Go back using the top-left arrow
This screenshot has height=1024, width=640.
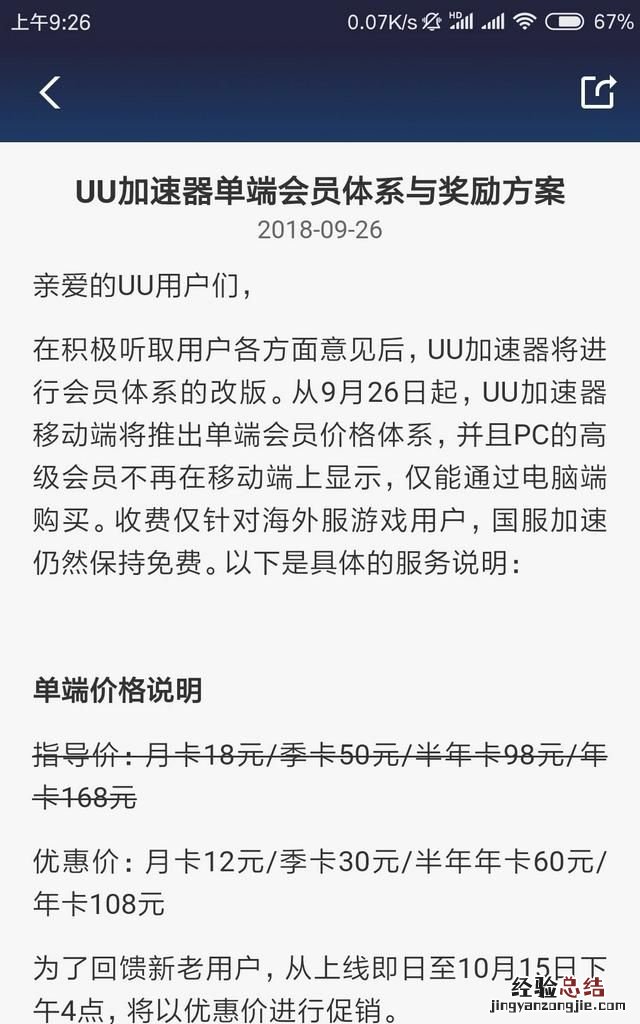pyautogui.click(x=50, y=93)
